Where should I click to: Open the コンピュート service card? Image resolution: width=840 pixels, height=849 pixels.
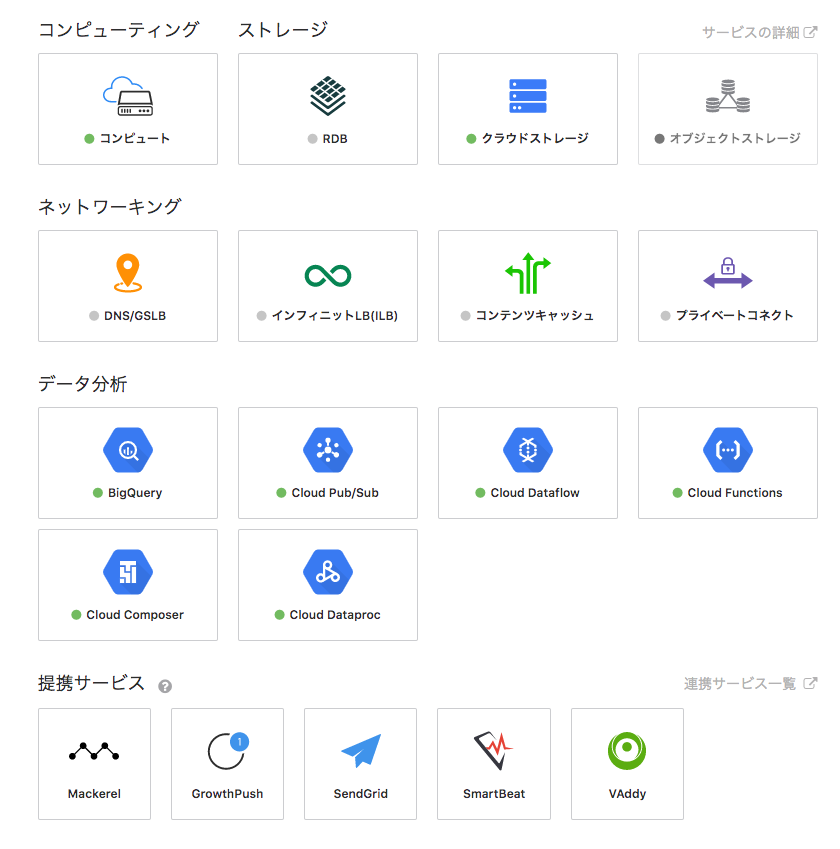coord(128,109)
